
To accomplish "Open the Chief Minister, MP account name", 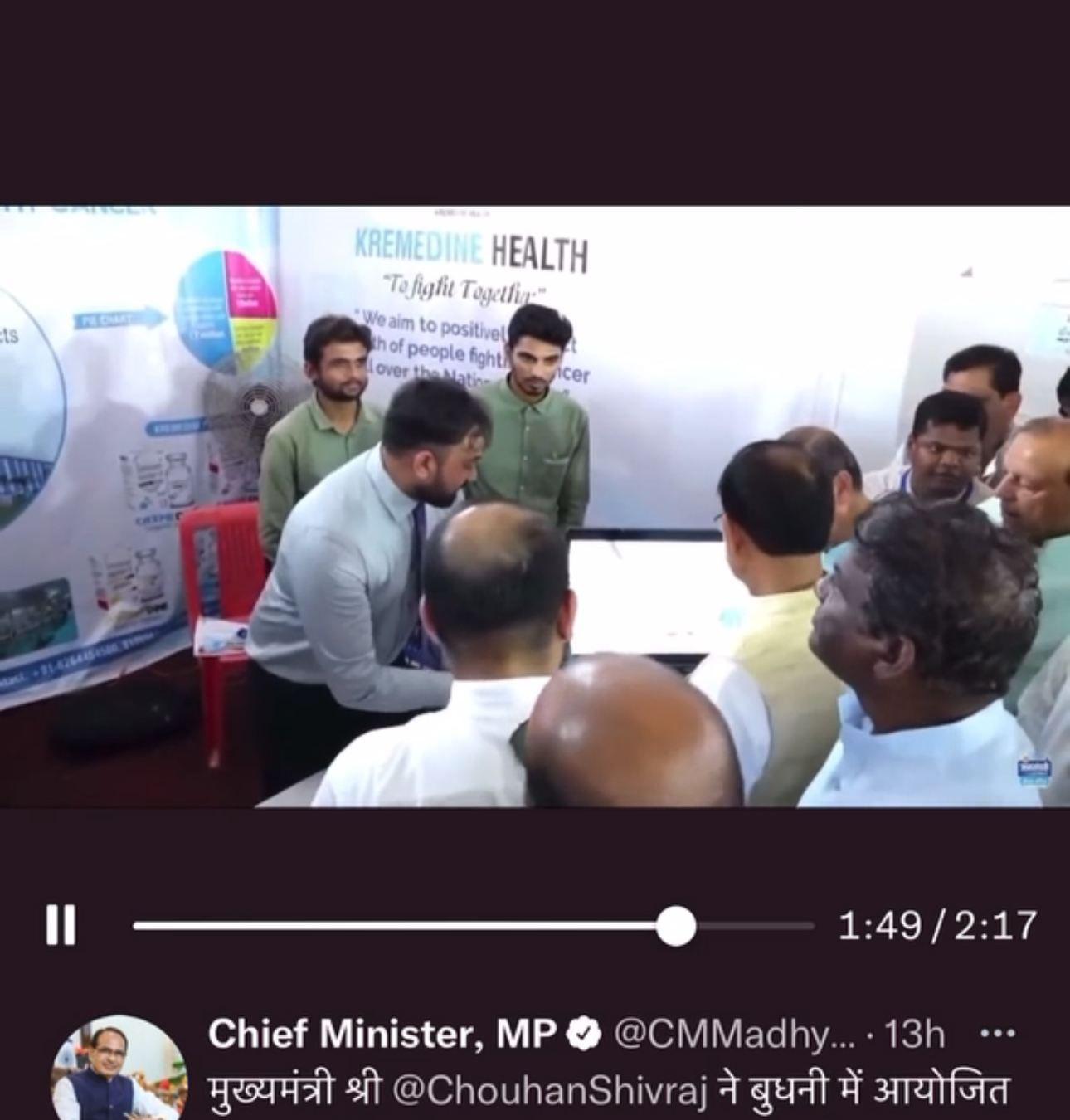I will coord(382,1034).
